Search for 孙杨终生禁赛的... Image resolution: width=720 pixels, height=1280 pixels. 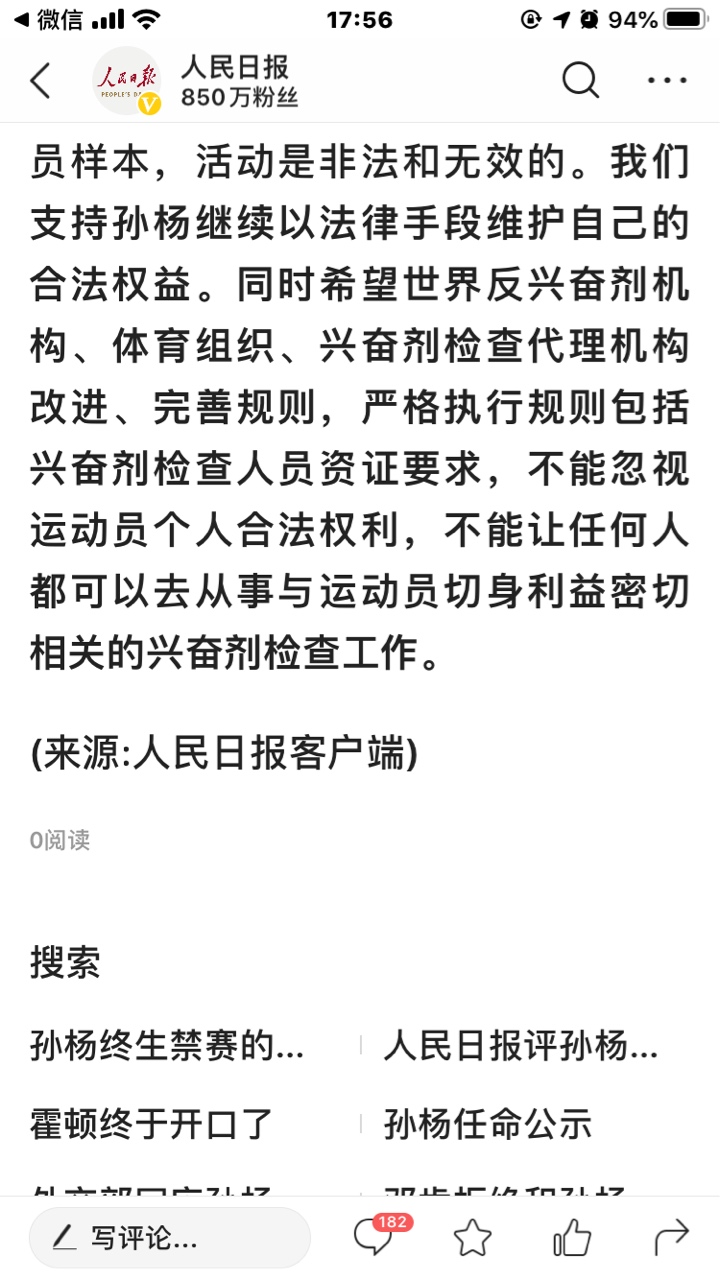167,1047
